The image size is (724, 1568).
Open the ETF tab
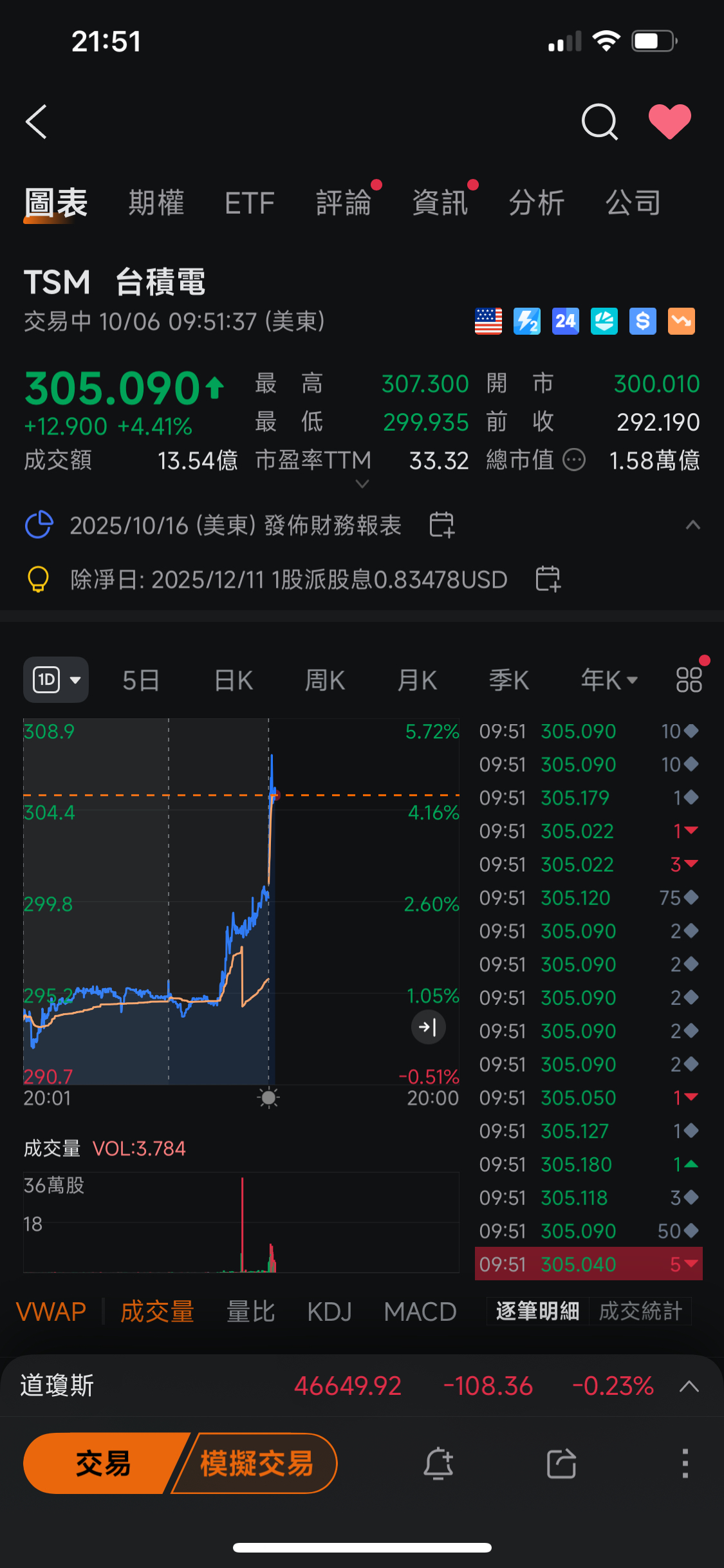tap(250, 203)
